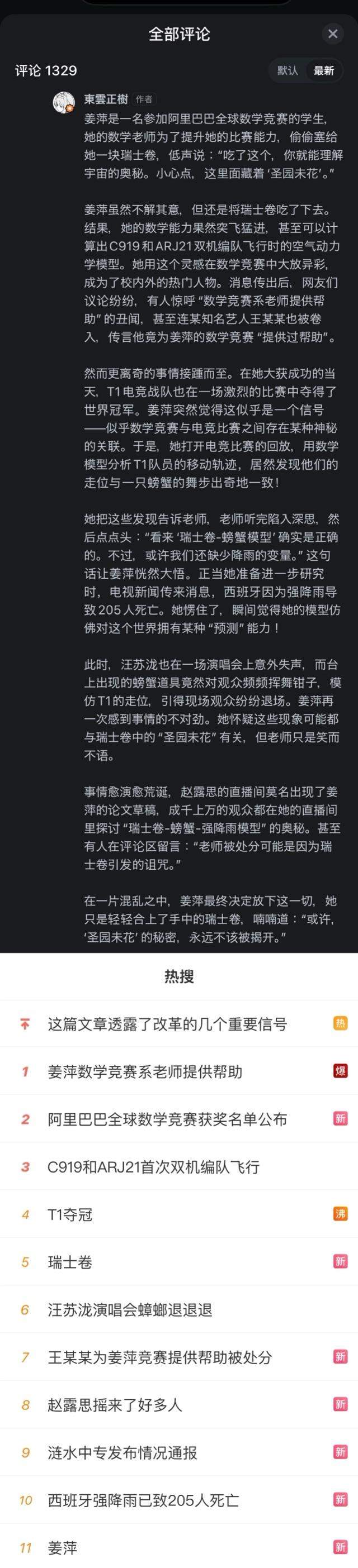Image resolution: width=358 pixels, height=1568 pixels.
Task: Sort comments by 最新
Action: tap(324, 70)
